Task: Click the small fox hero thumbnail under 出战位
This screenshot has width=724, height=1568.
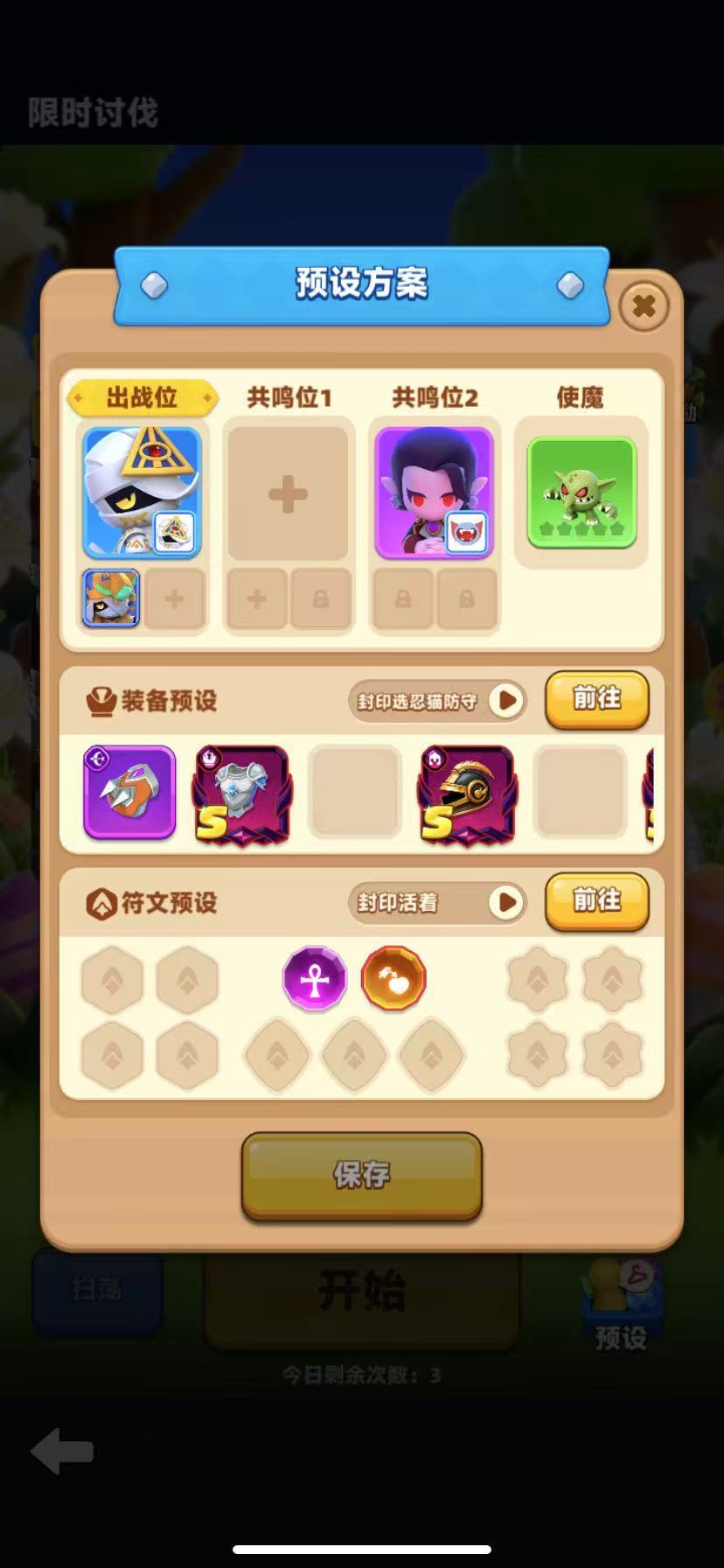Action: coord(111,598)
